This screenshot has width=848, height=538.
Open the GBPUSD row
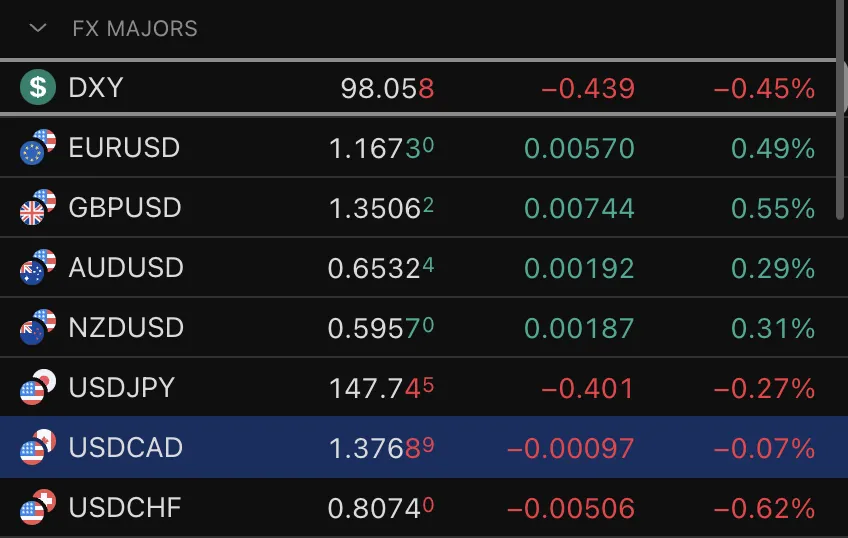[x=124, y=208]
